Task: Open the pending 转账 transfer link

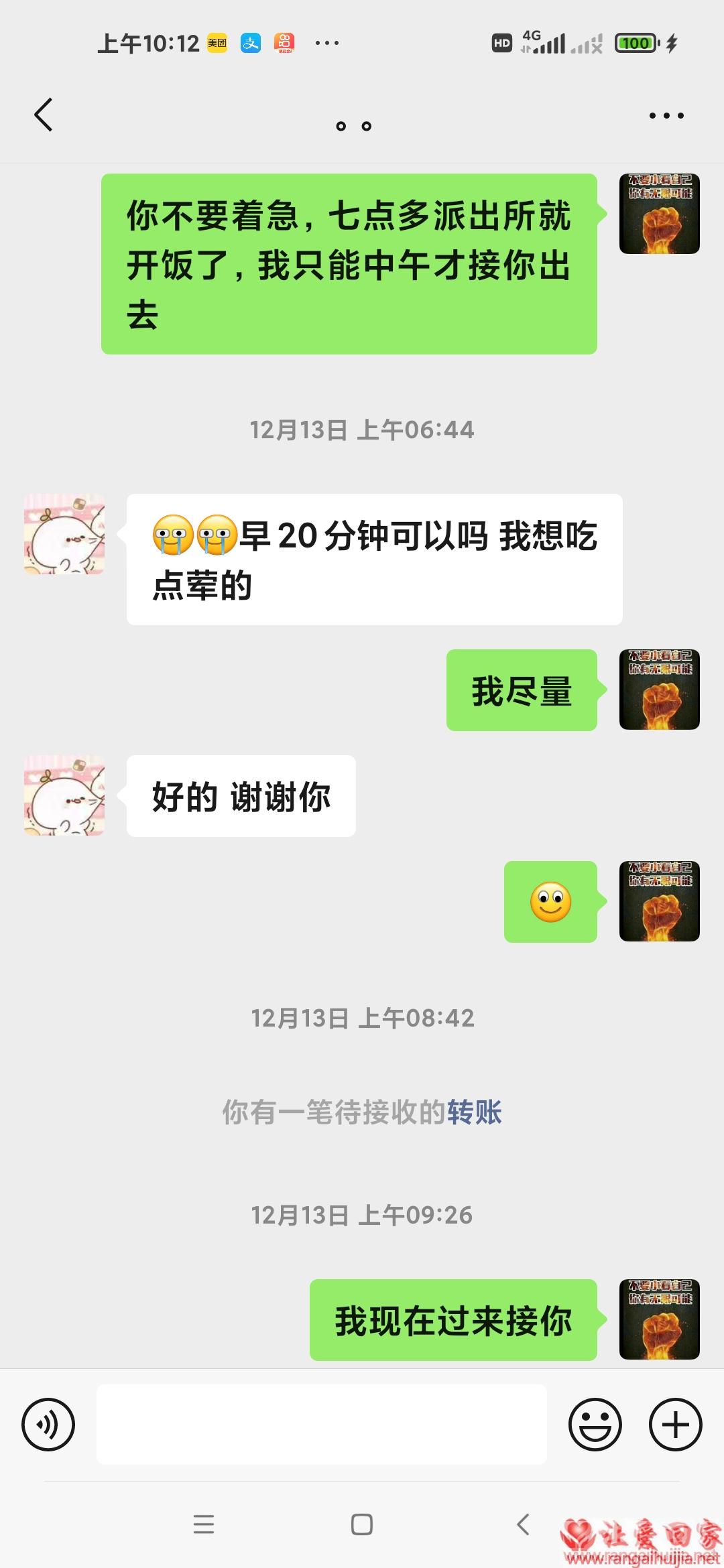Action: pyautogui.click(x=475, y=1112)
